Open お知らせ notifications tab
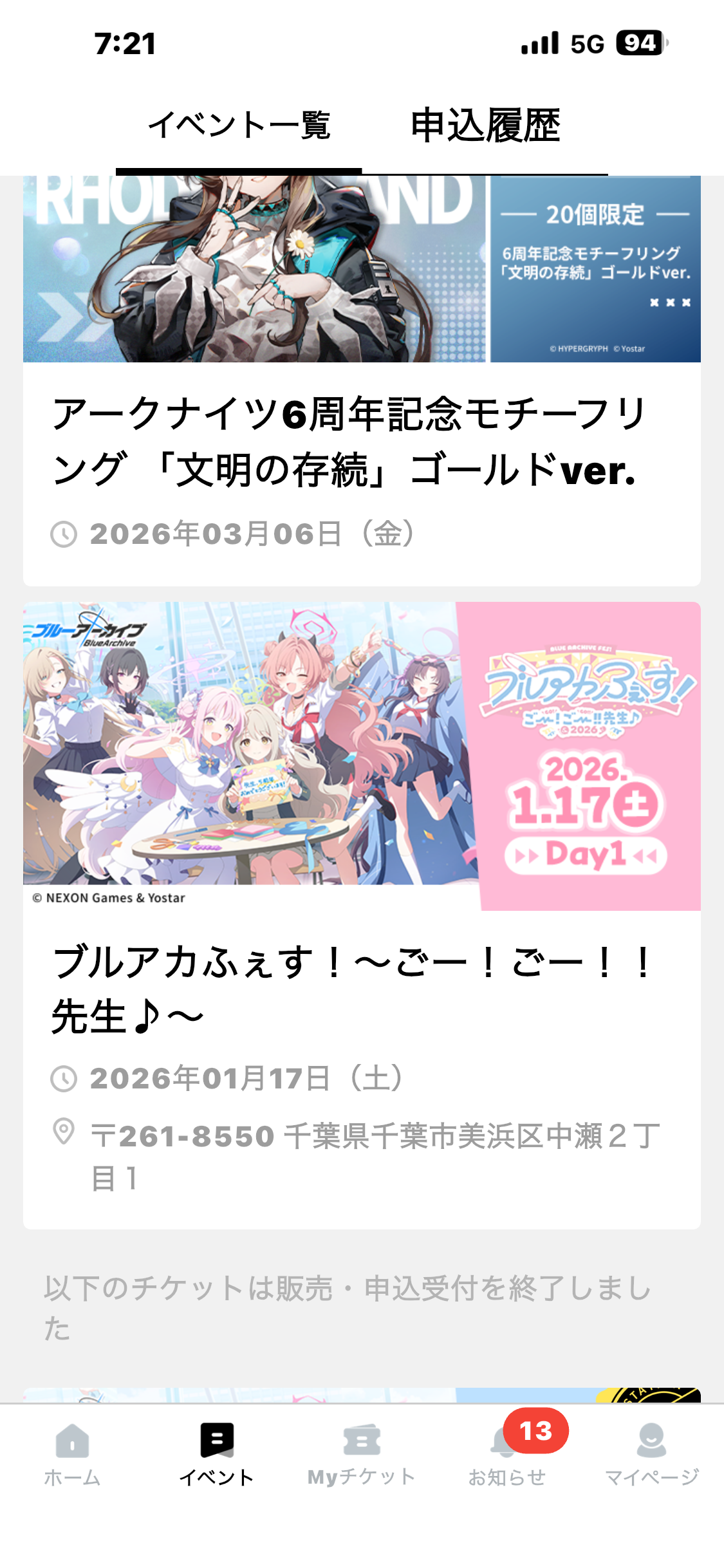Viewport: 724px width, 1568px height. [506, 1455]
